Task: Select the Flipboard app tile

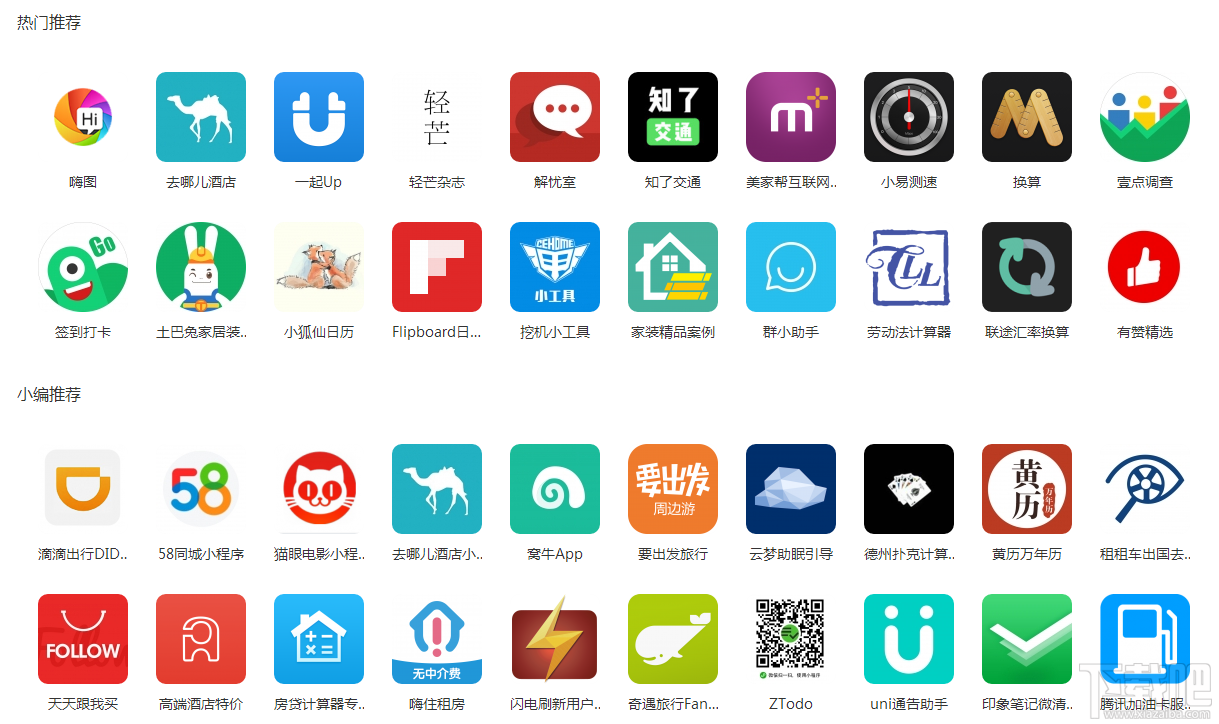Action: click(437, 267)
